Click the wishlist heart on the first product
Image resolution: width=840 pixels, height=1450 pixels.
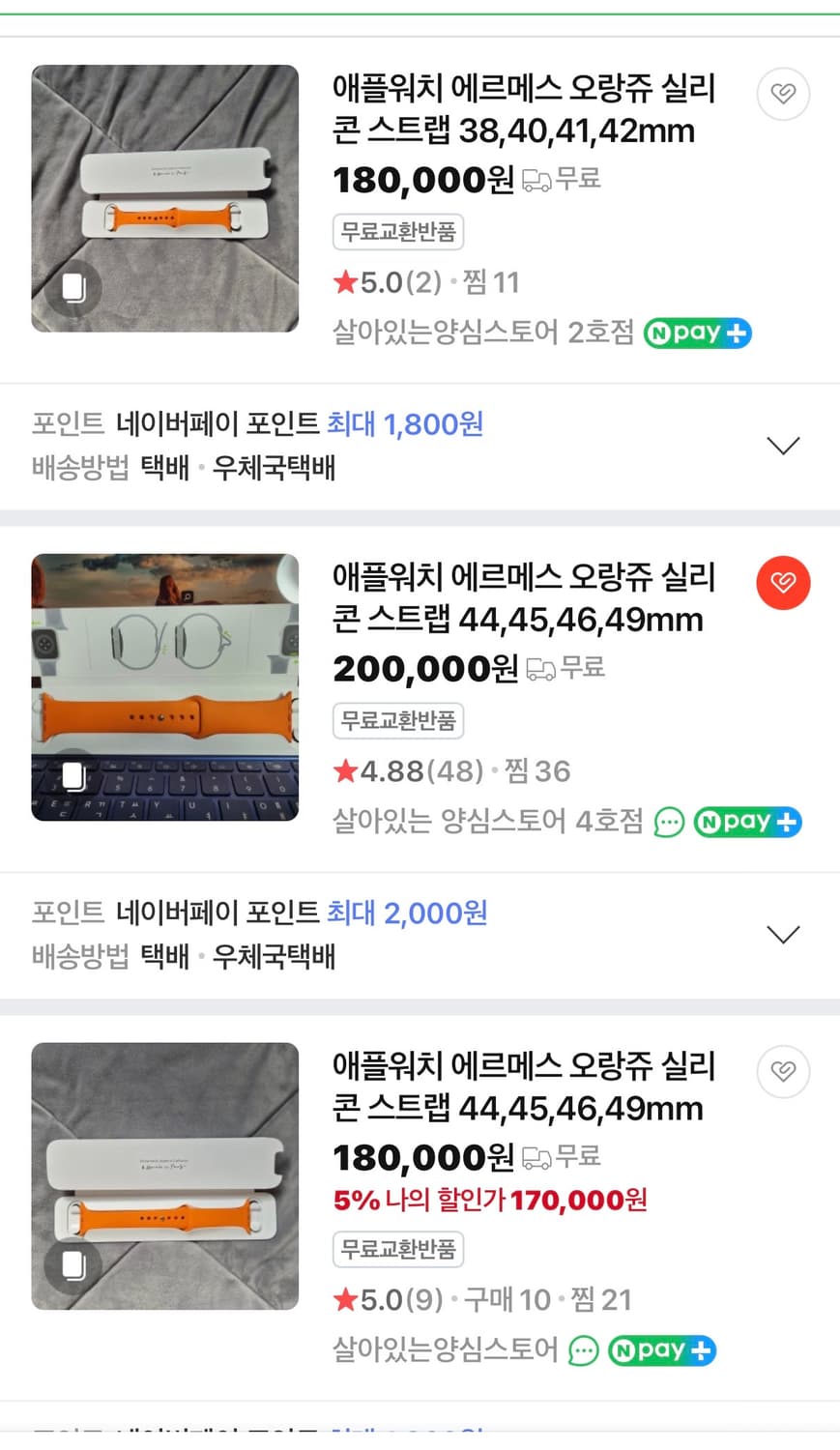coord(783,94)
